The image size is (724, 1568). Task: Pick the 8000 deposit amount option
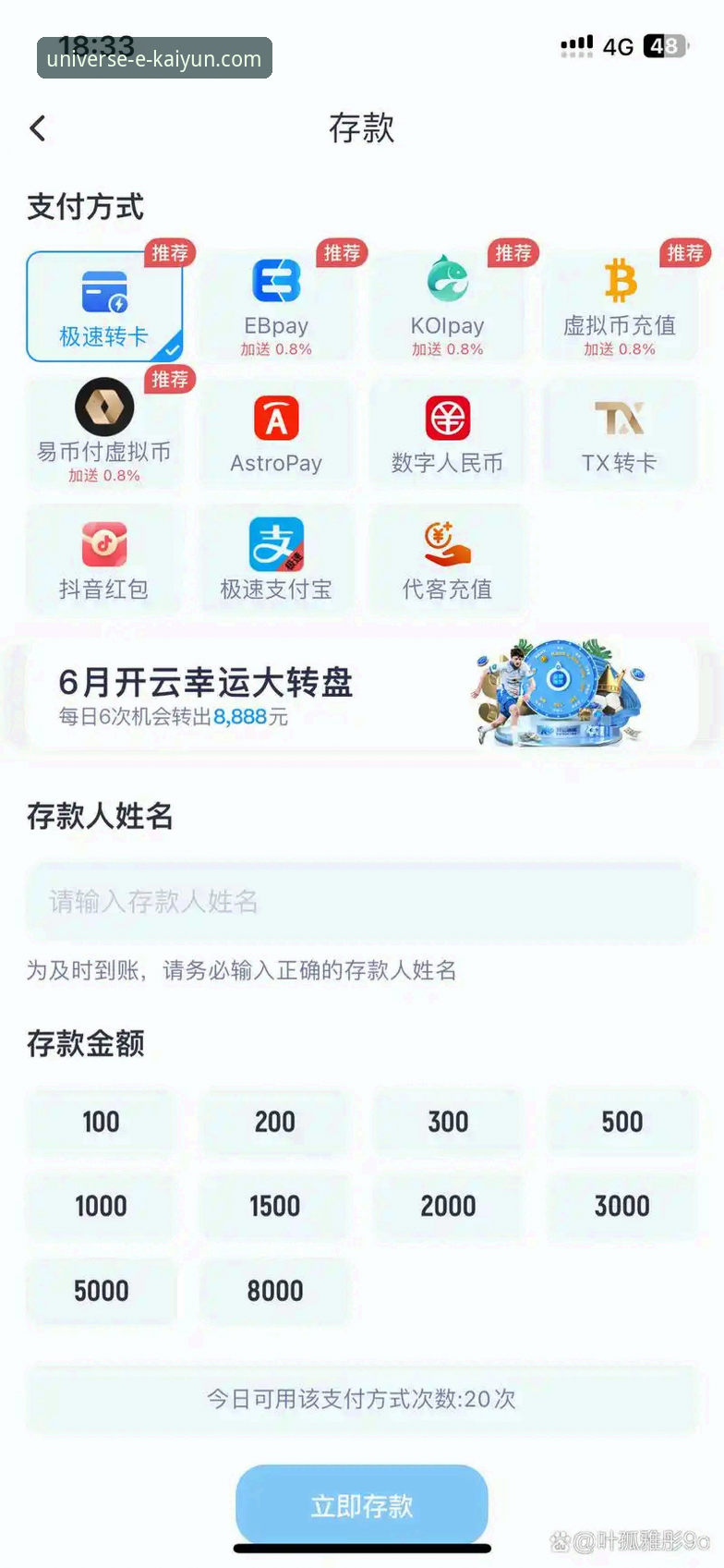point(274,1291)
